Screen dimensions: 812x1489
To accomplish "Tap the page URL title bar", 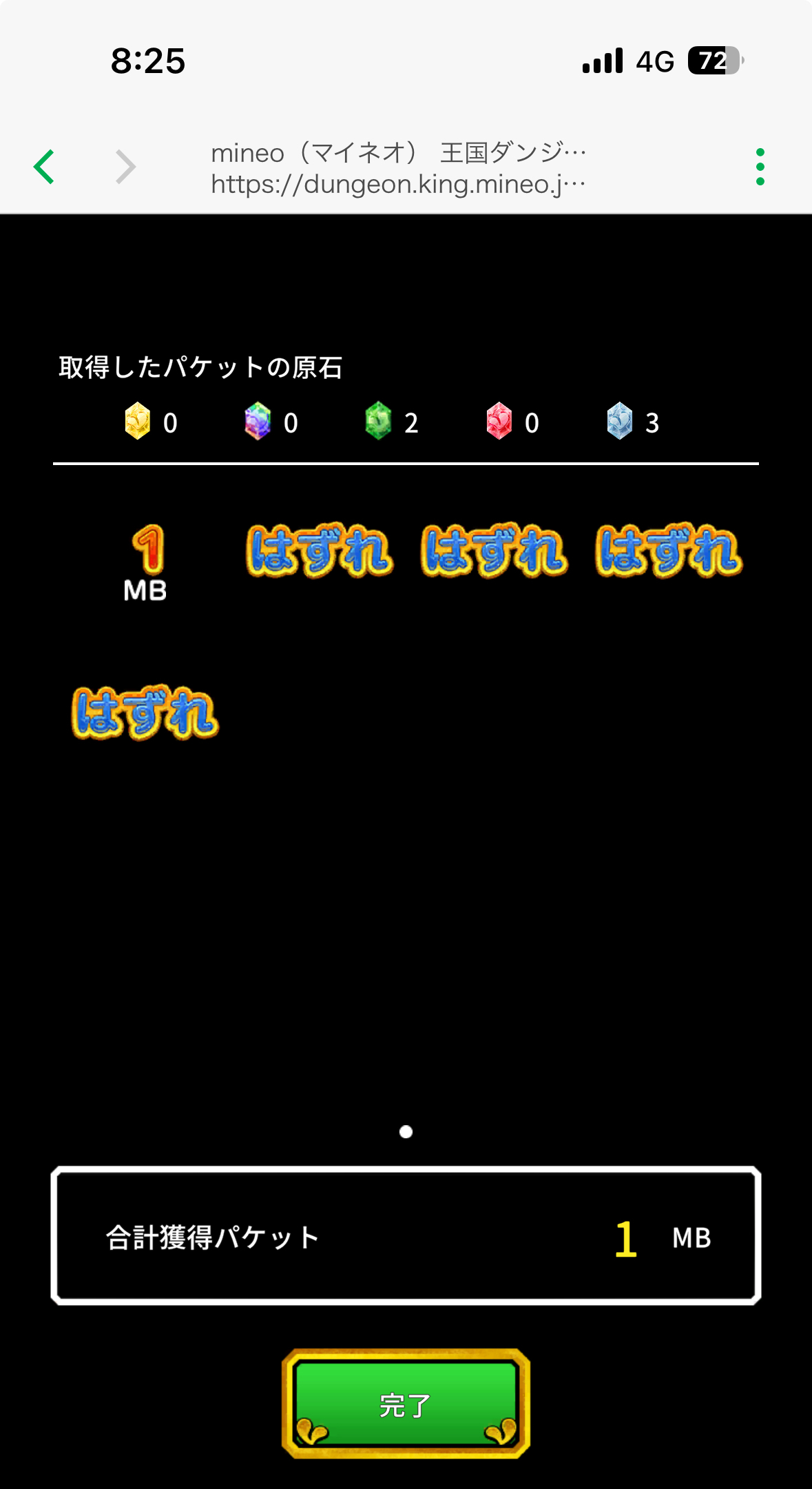I will [398, 168].
